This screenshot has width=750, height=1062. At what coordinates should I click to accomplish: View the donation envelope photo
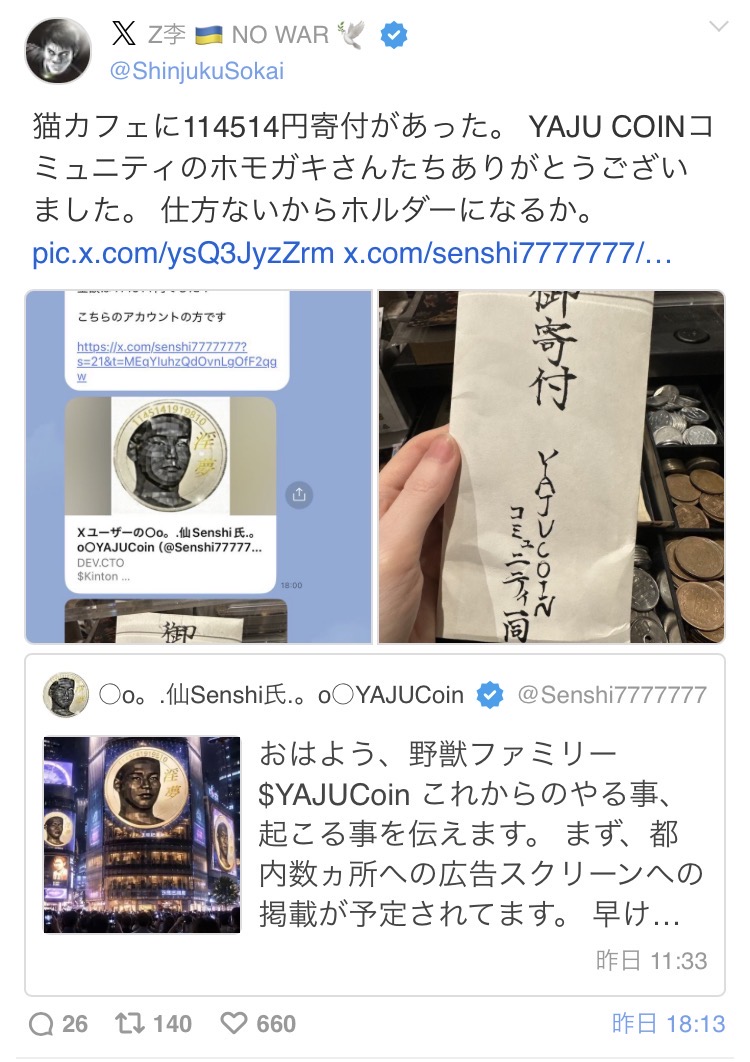[551, 467]
